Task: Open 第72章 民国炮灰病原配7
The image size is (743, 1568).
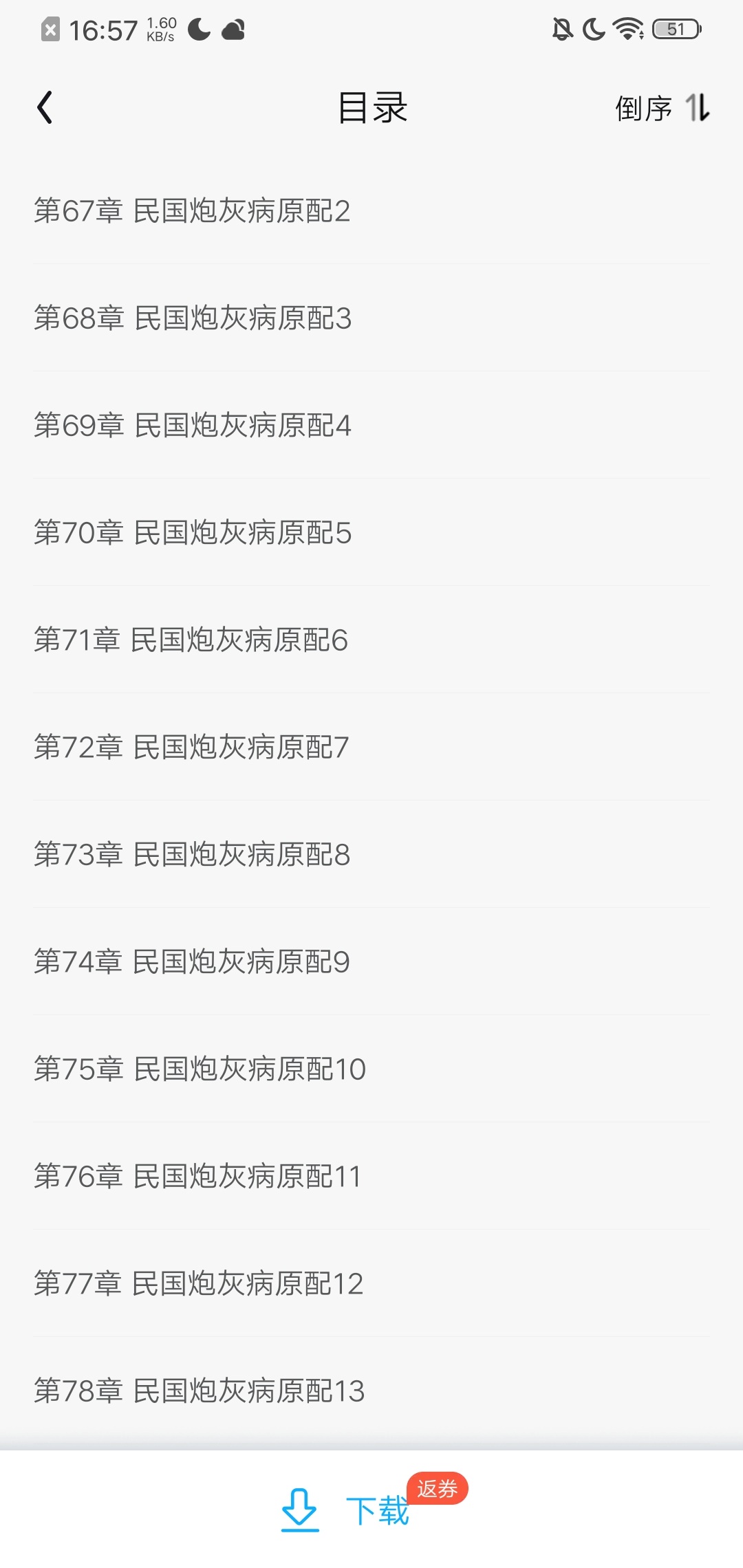Action: [371, 747]
